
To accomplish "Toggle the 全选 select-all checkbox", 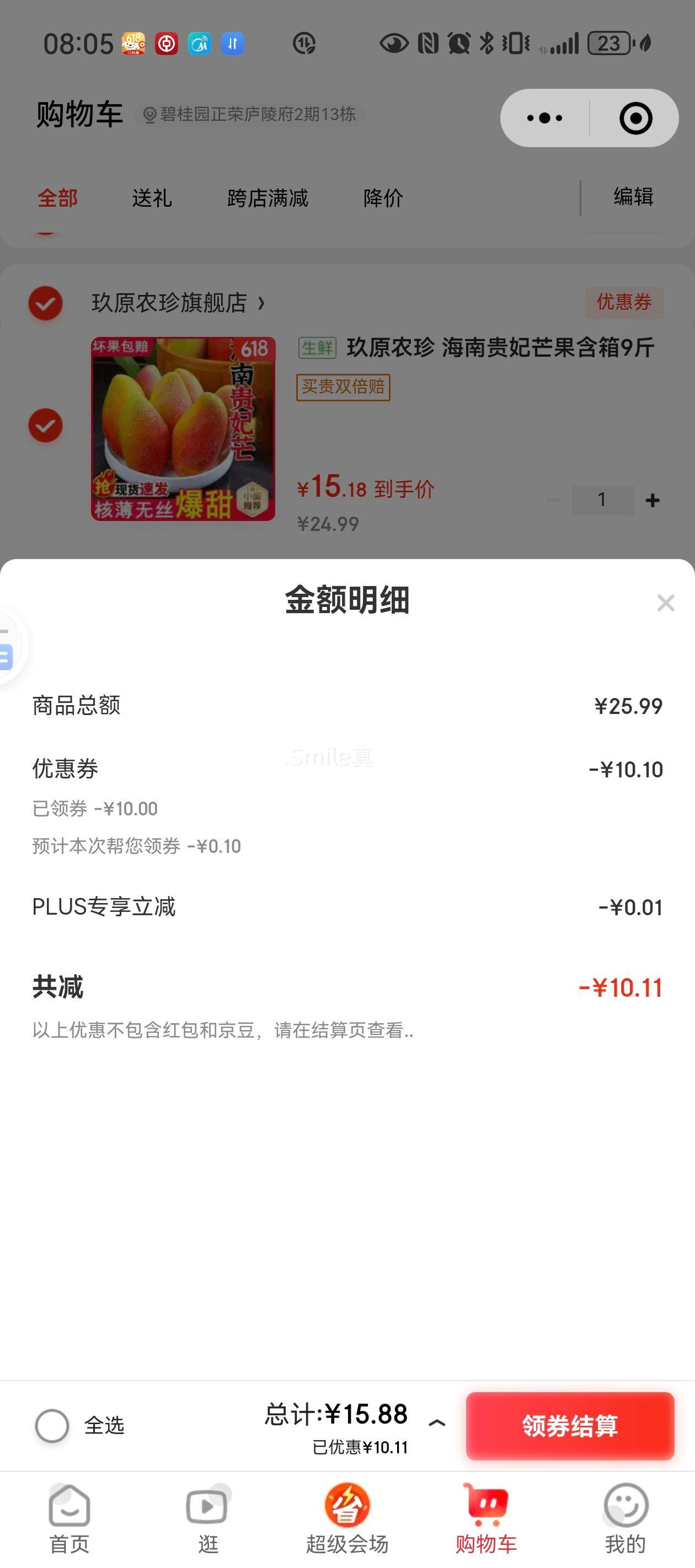I will tap(52, 1426).
